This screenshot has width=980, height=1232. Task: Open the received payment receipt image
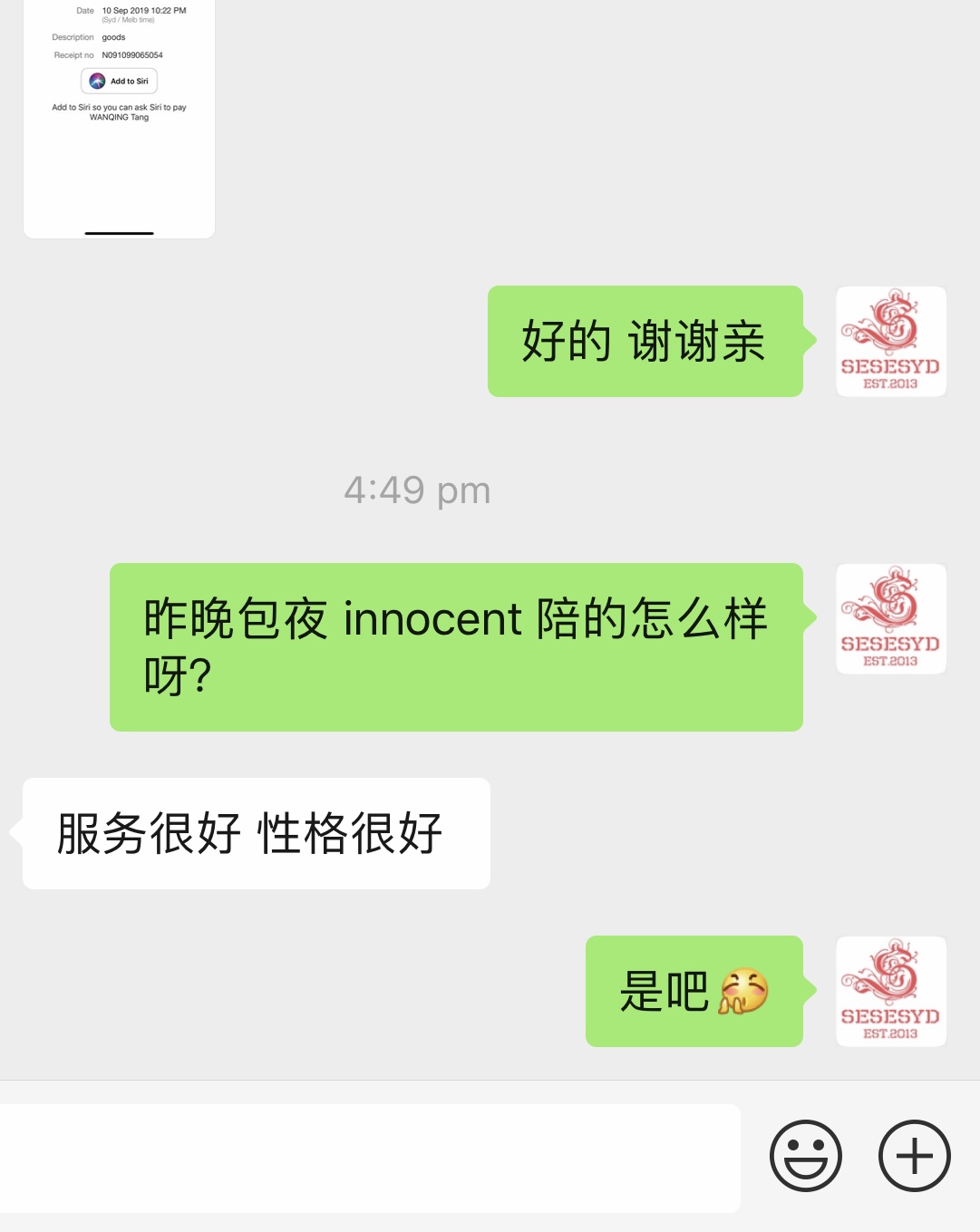click(x=119, y=118)
